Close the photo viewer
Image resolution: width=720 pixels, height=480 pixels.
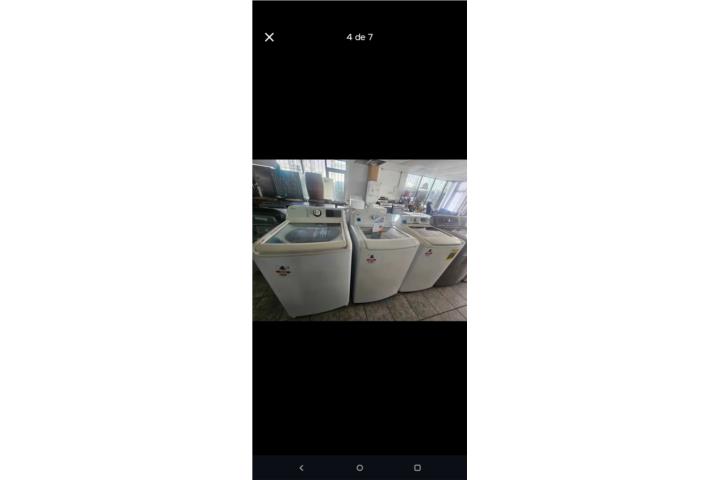click(269, 37)
